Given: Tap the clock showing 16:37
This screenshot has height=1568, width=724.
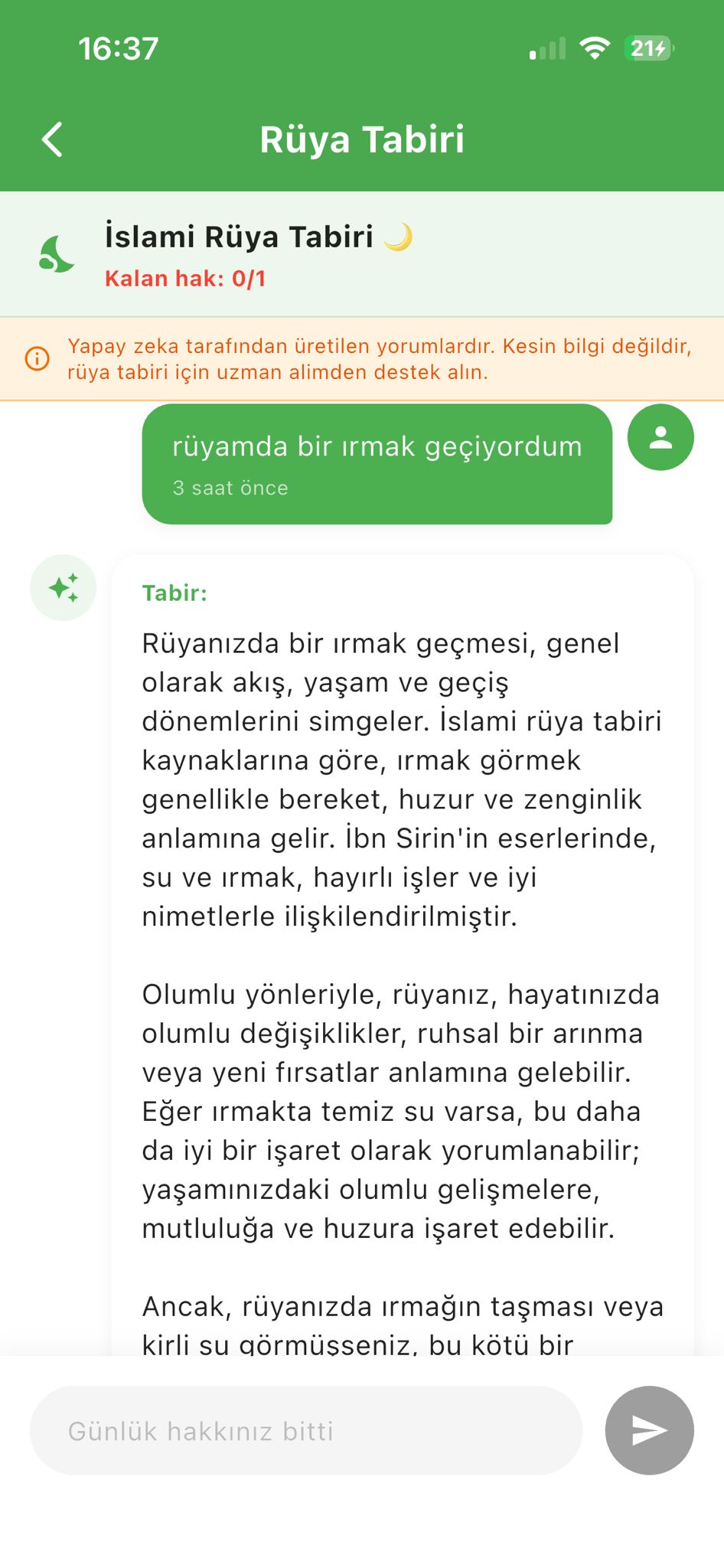Looking at the screenshot, I should click(x=118, y=47).
